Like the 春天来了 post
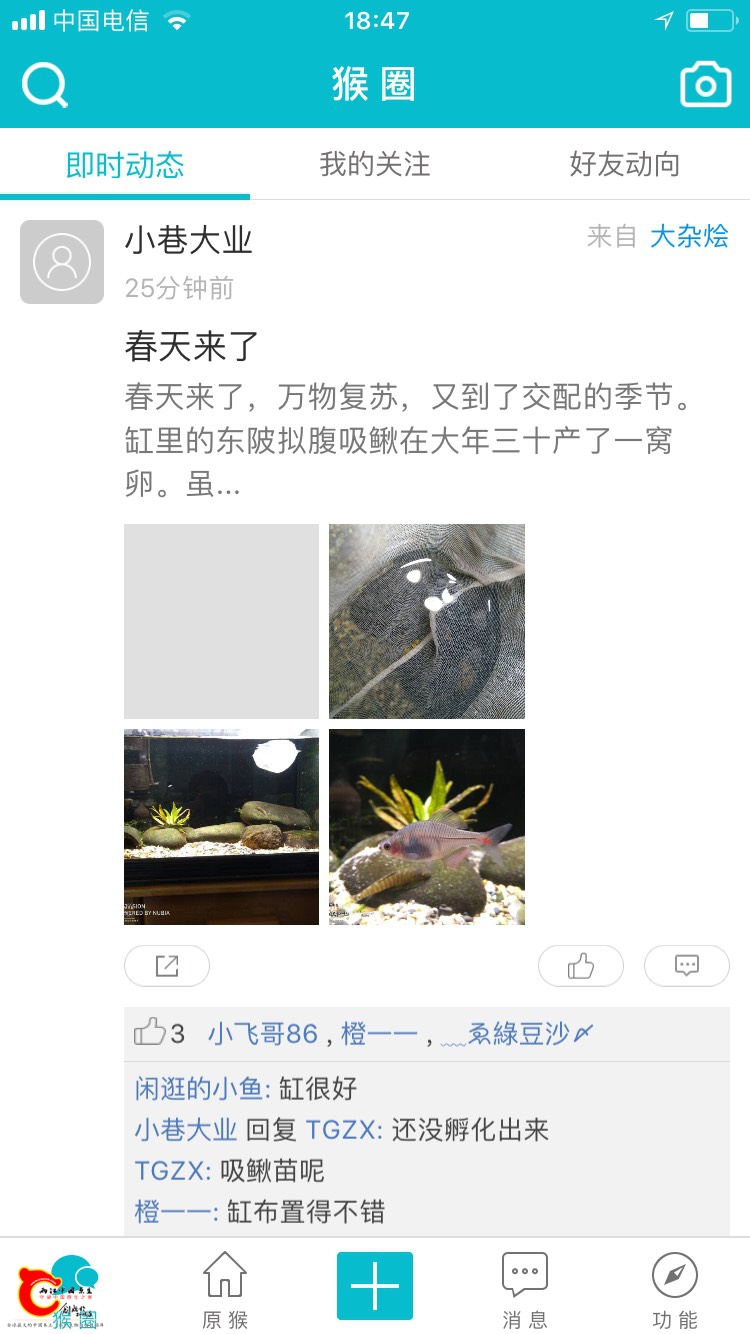750x1334 pixels. click(581, 966)
